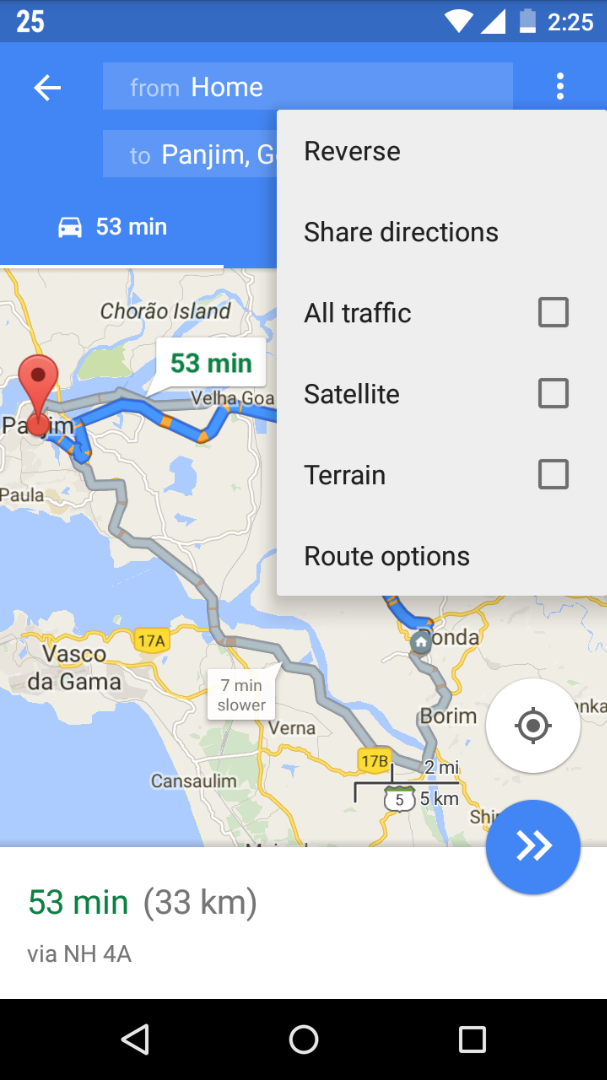Screen dimensions: 607x1080
Task: Center the map on my location
Action: point(533,726)
